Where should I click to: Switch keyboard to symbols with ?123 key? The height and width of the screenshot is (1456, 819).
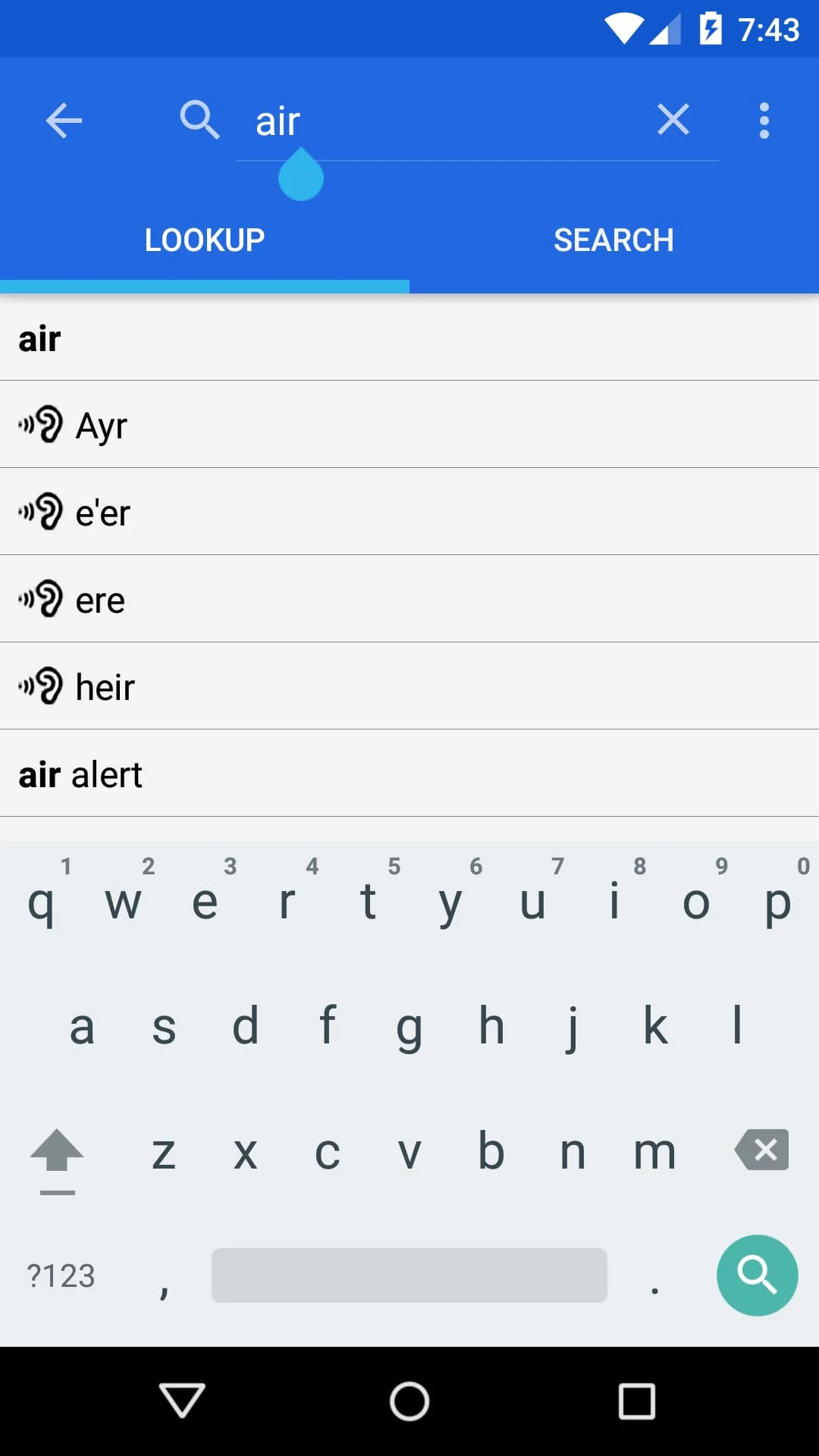click(x=59, y=1276)
